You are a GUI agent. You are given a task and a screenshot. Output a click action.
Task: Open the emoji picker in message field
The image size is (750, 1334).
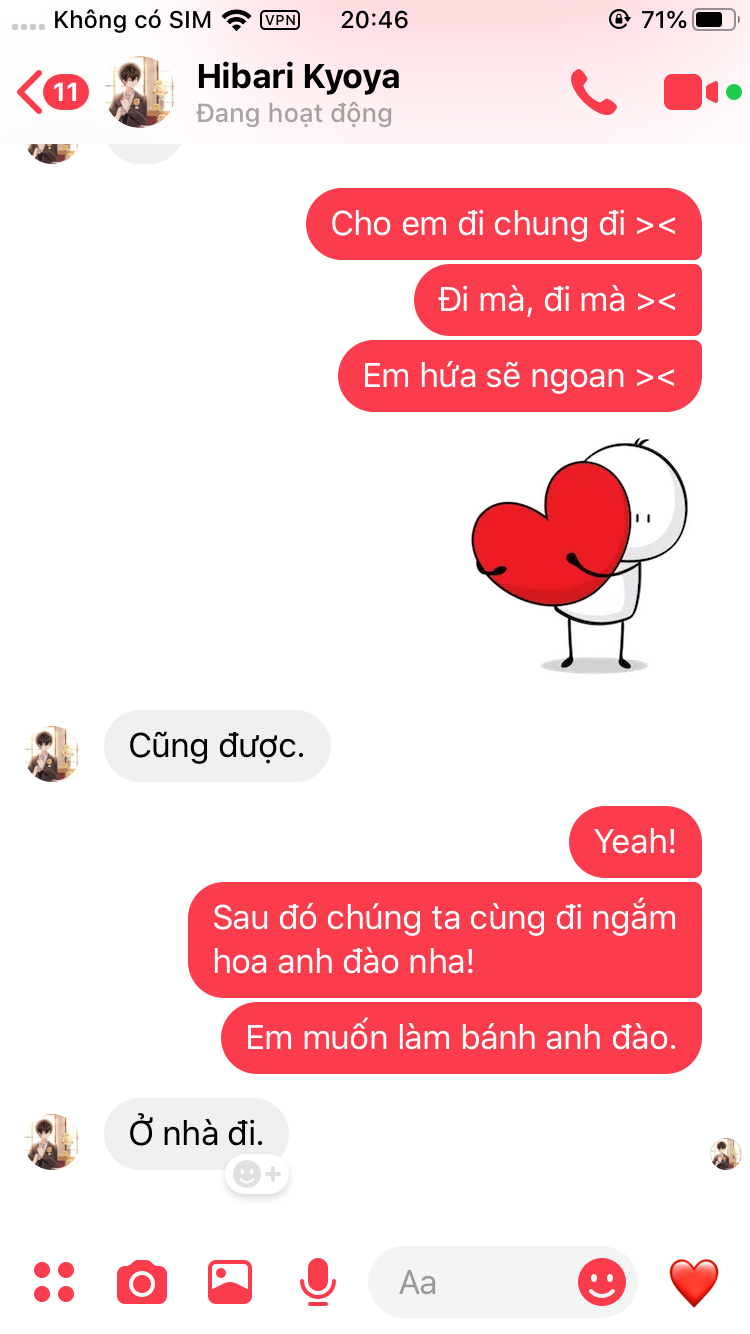coord(602,1282)
